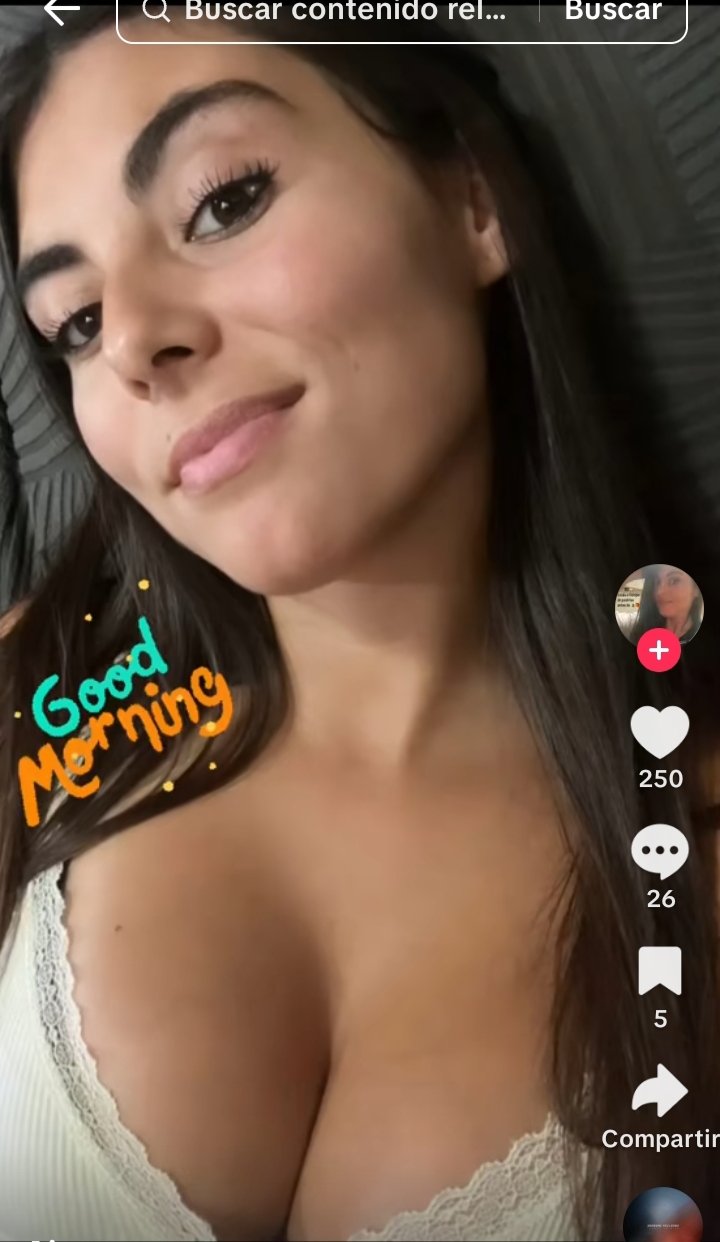The width and height of the screenshot is (720, 1242).
Task: Open the comments bubble
Action: 660,852
